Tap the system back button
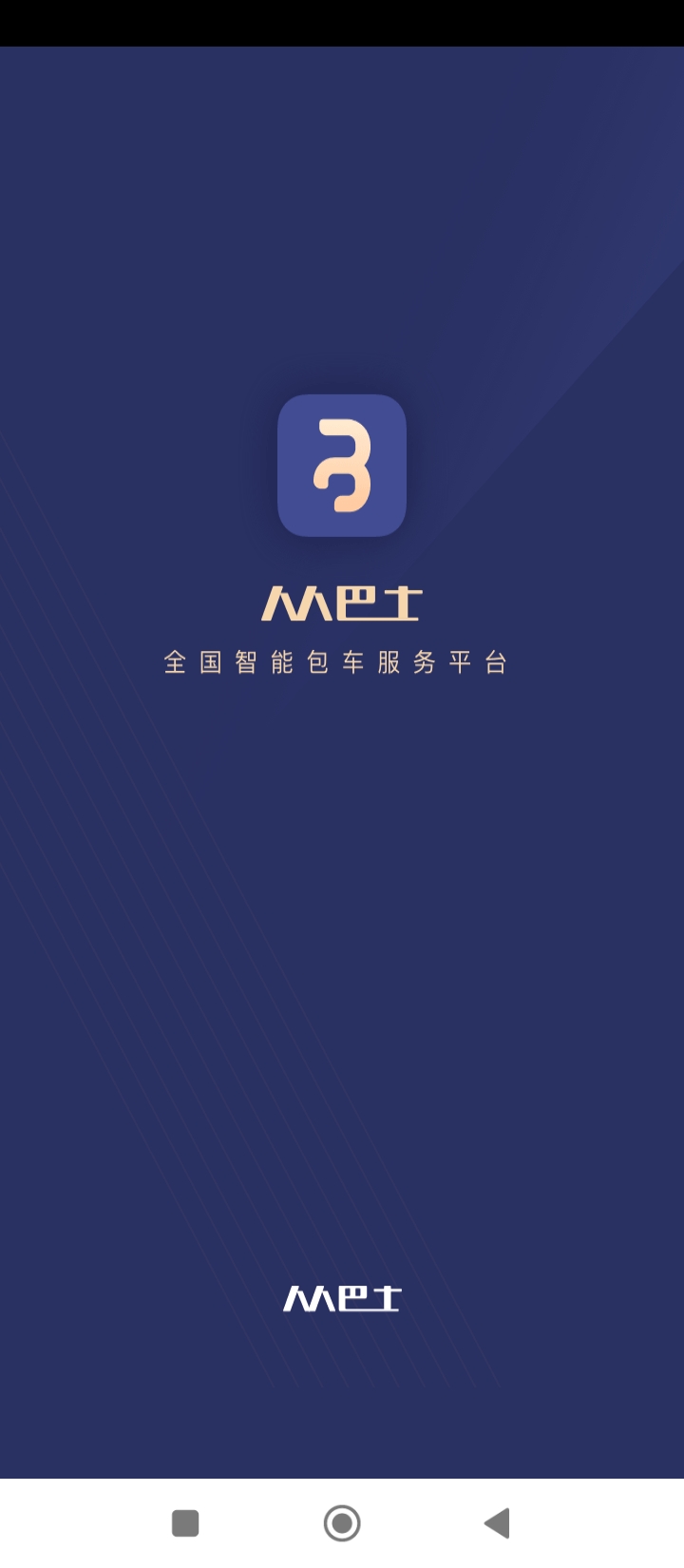 tap(497, 1523)
